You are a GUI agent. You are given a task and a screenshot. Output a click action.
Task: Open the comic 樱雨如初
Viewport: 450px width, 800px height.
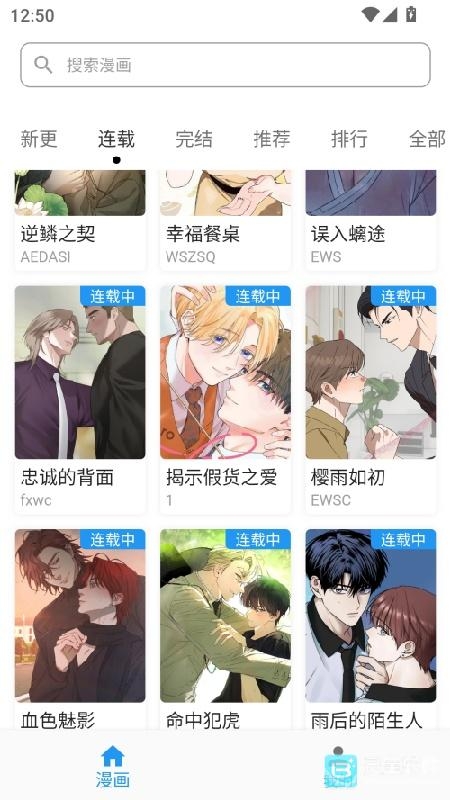(x=371, y=399)
